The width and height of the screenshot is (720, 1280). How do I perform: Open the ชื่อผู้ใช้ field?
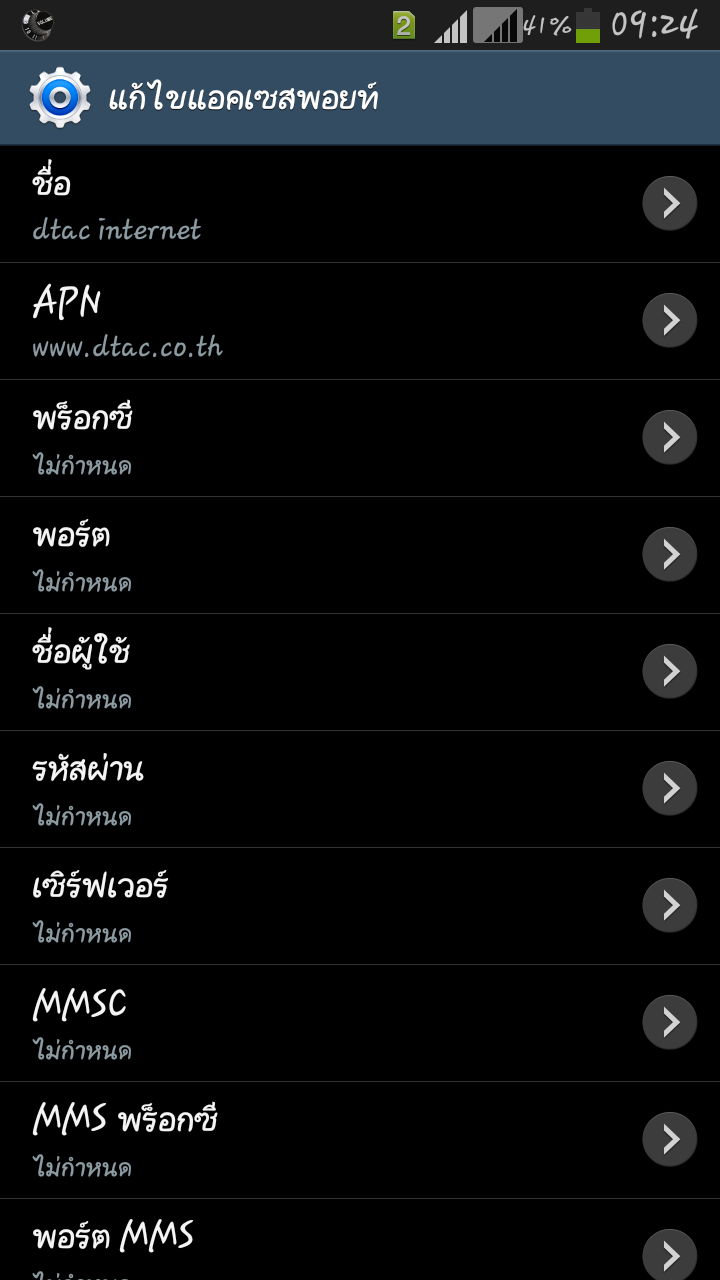(x=360, y=672)
